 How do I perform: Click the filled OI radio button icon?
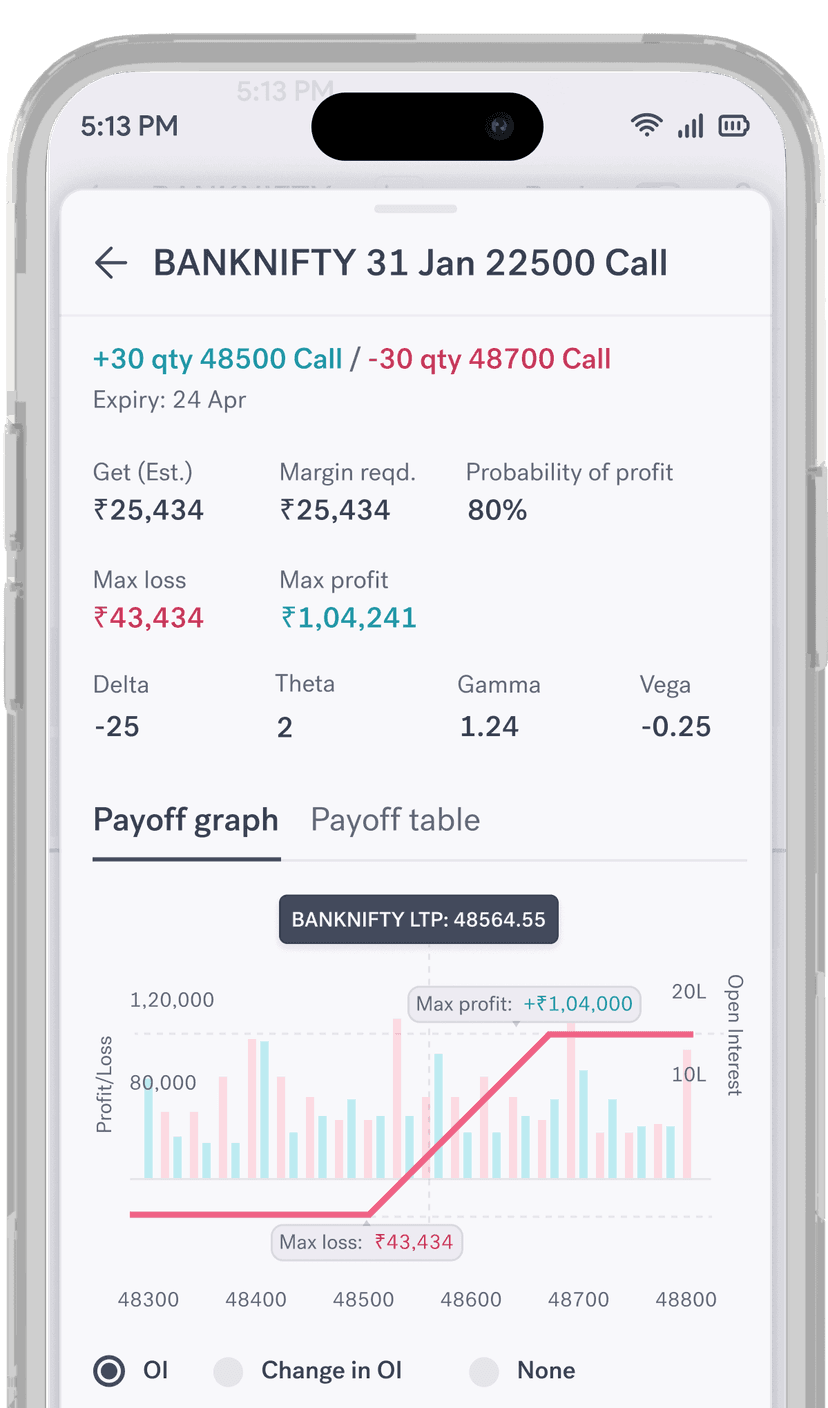point(109,1371)
